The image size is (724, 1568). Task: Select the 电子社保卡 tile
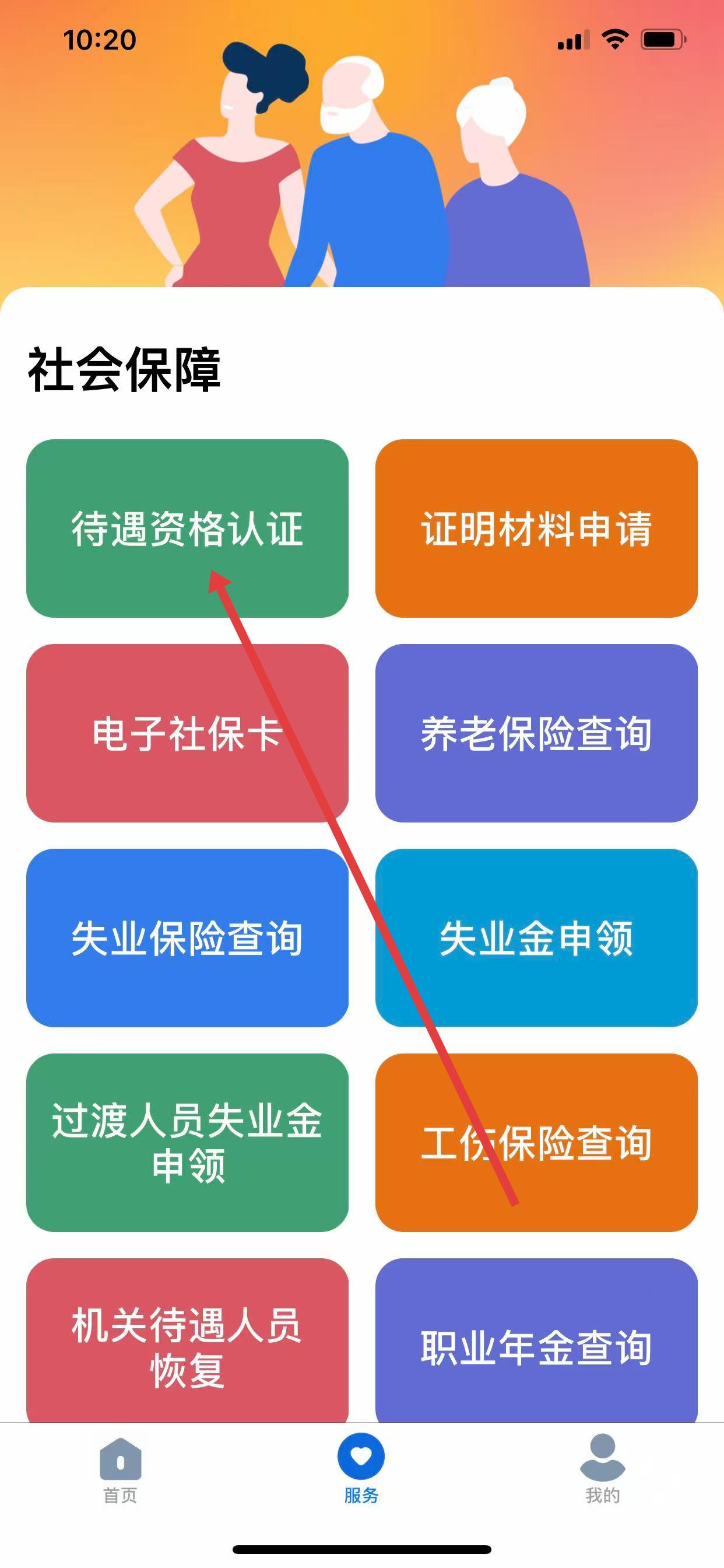tap(187, 732)
